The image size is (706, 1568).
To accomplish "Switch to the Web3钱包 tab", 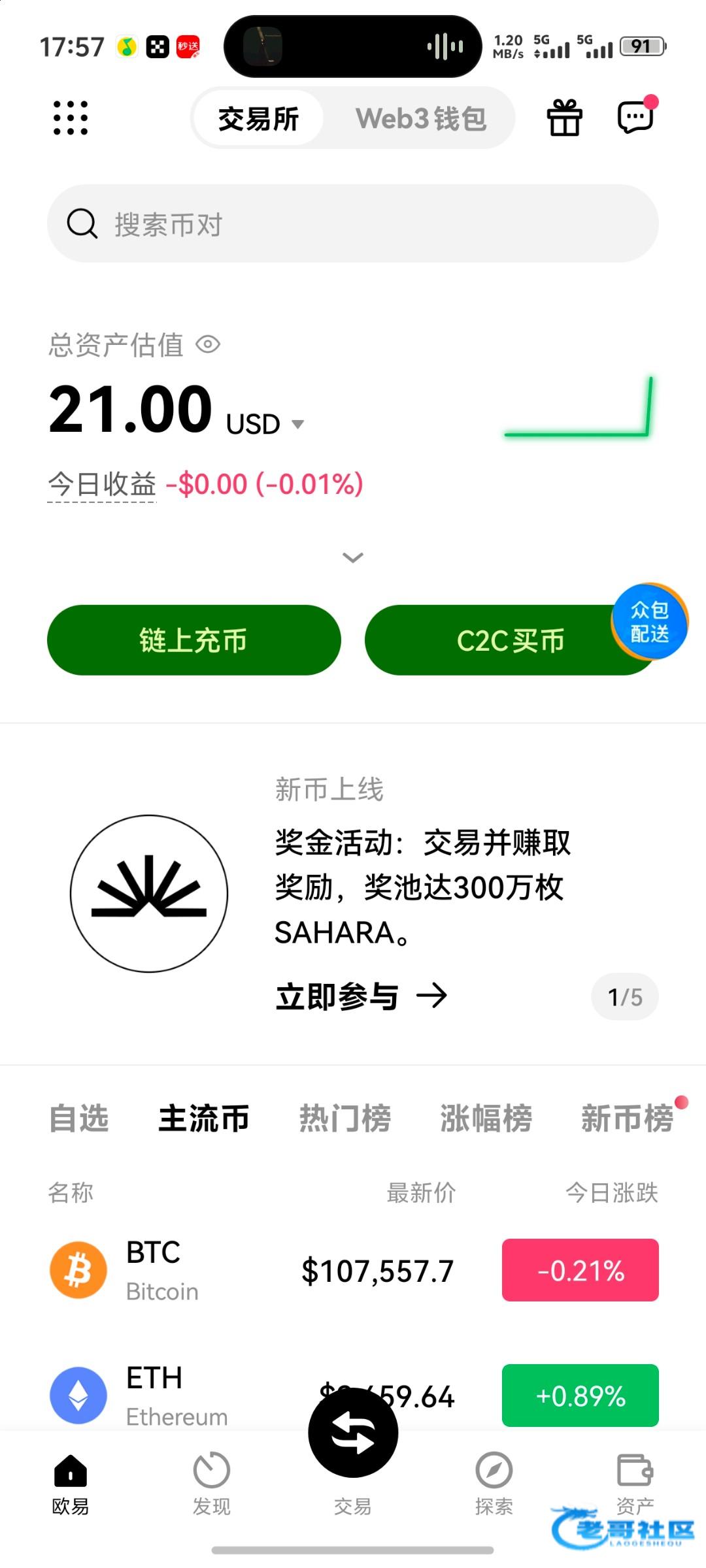I will [420, 119].
